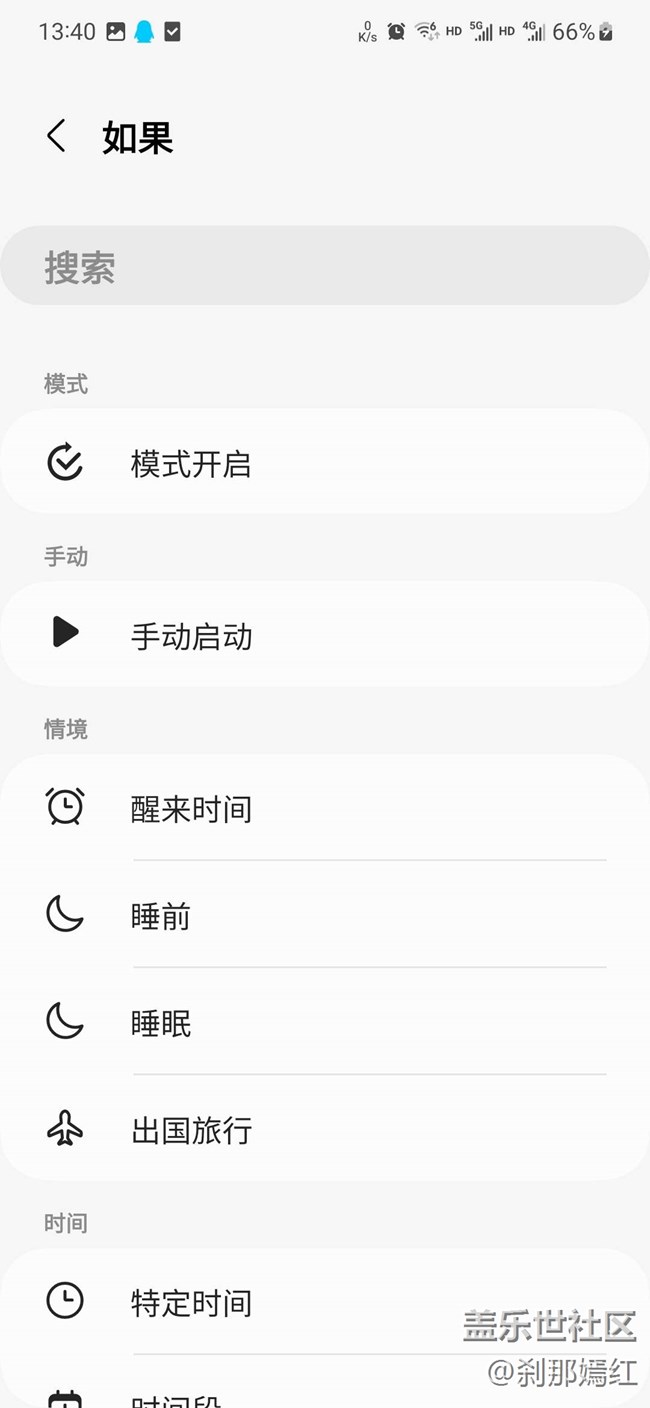Viewport: 650px width, 1408px height.
Task: Tap the 搜索 search field
Action: 325,267
